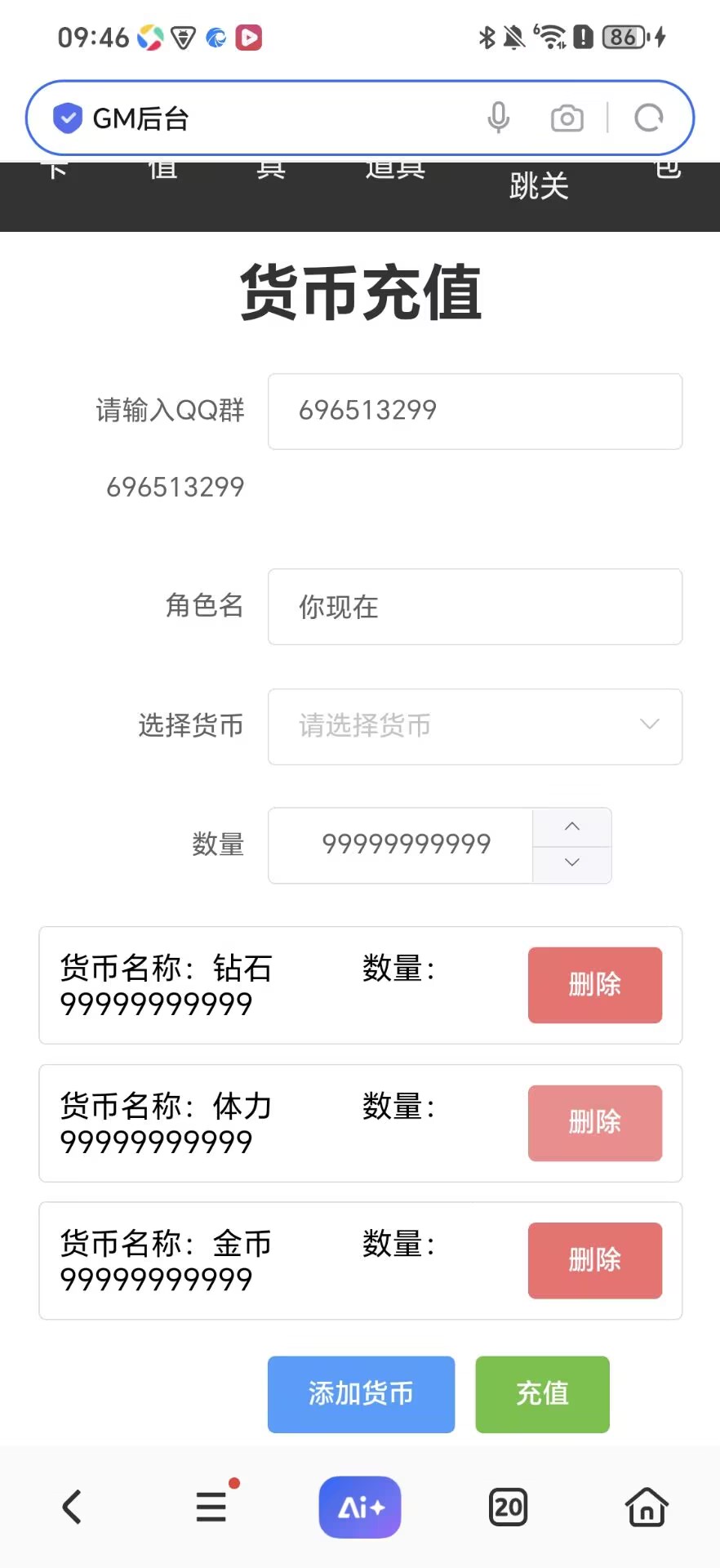Edit the QQ群 input field
The width and height of the screenshot is (720, 1568).
474,411
